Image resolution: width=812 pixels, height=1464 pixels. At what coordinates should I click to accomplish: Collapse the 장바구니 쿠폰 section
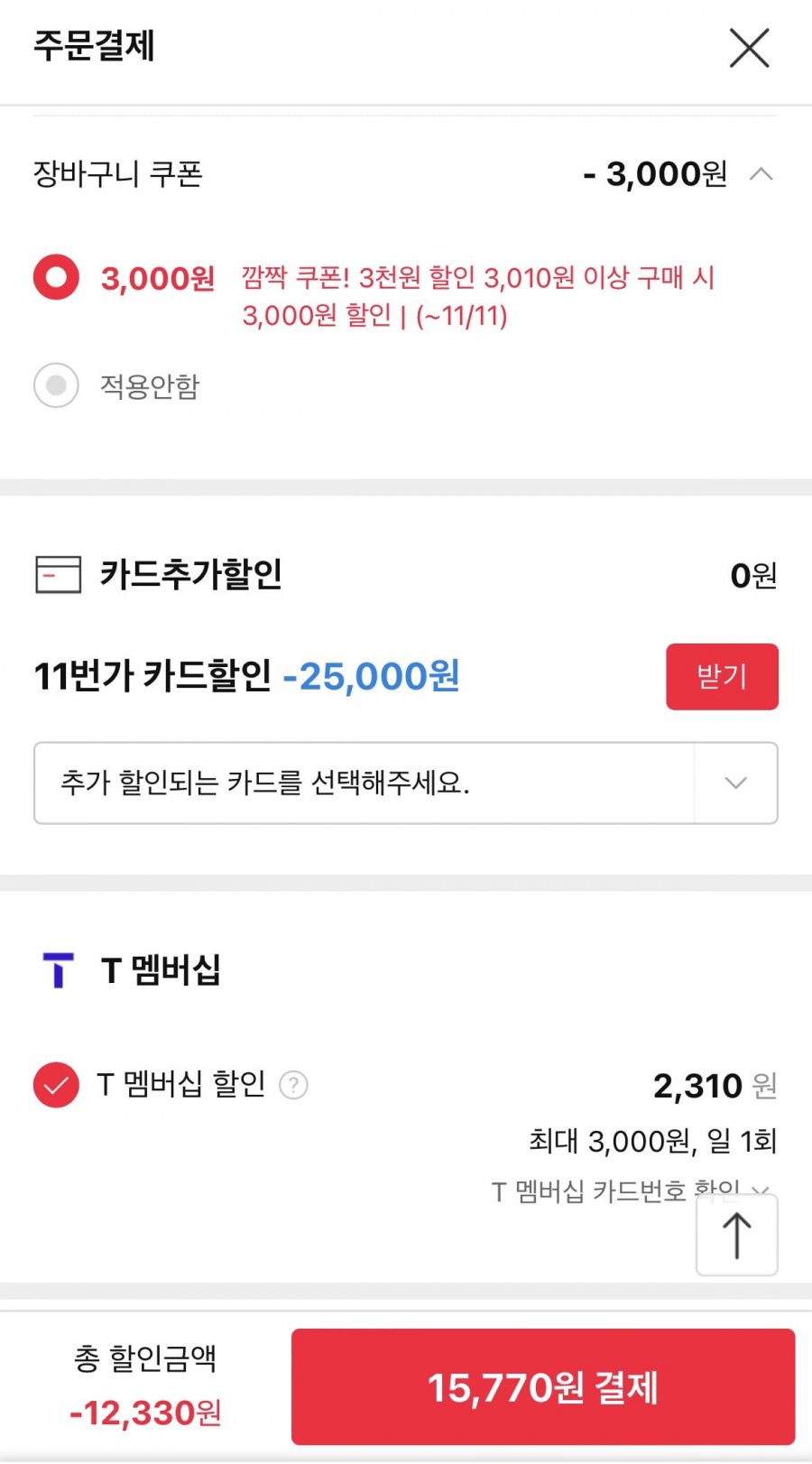pyautogui.click(x=761, y=173)
